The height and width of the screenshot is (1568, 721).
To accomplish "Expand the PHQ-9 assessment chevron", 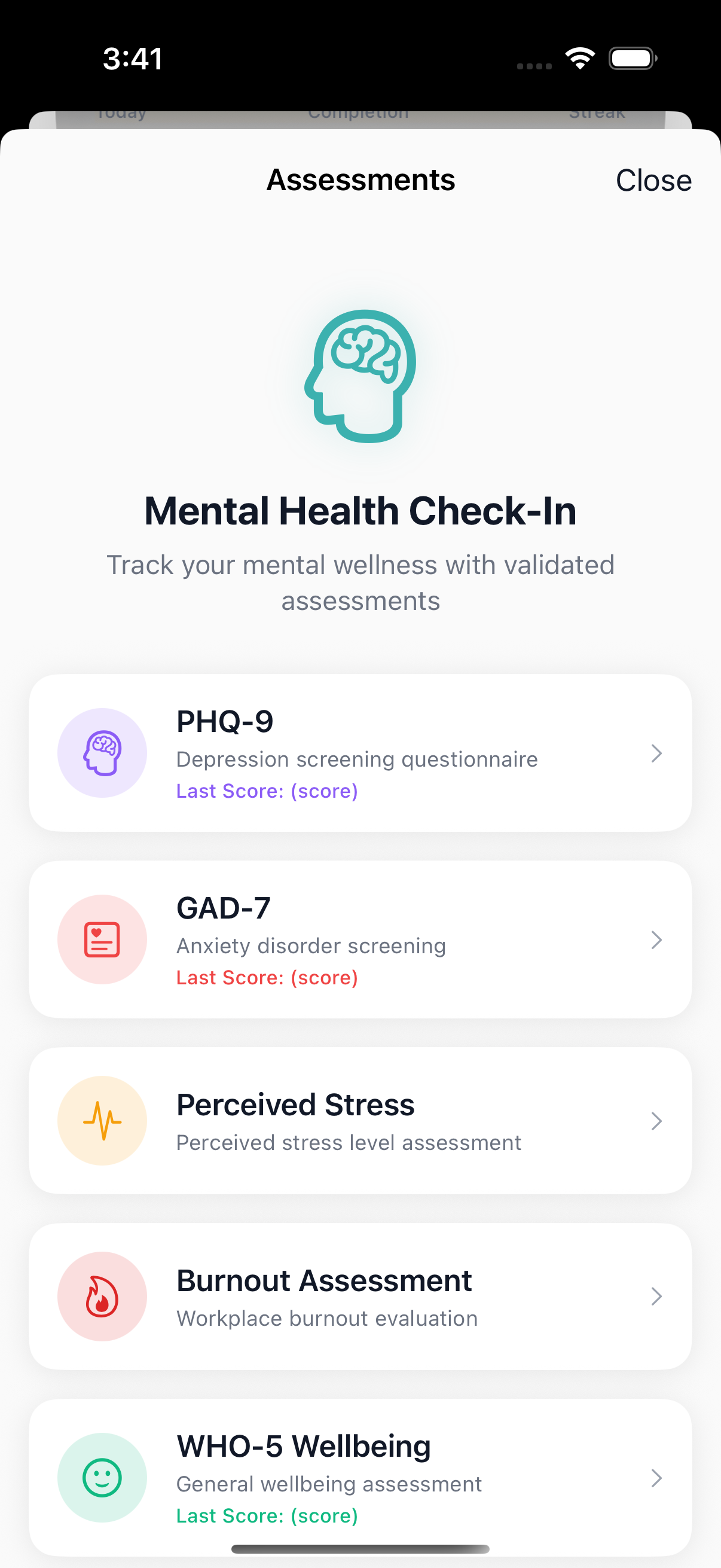I will [x=656, y=753].
